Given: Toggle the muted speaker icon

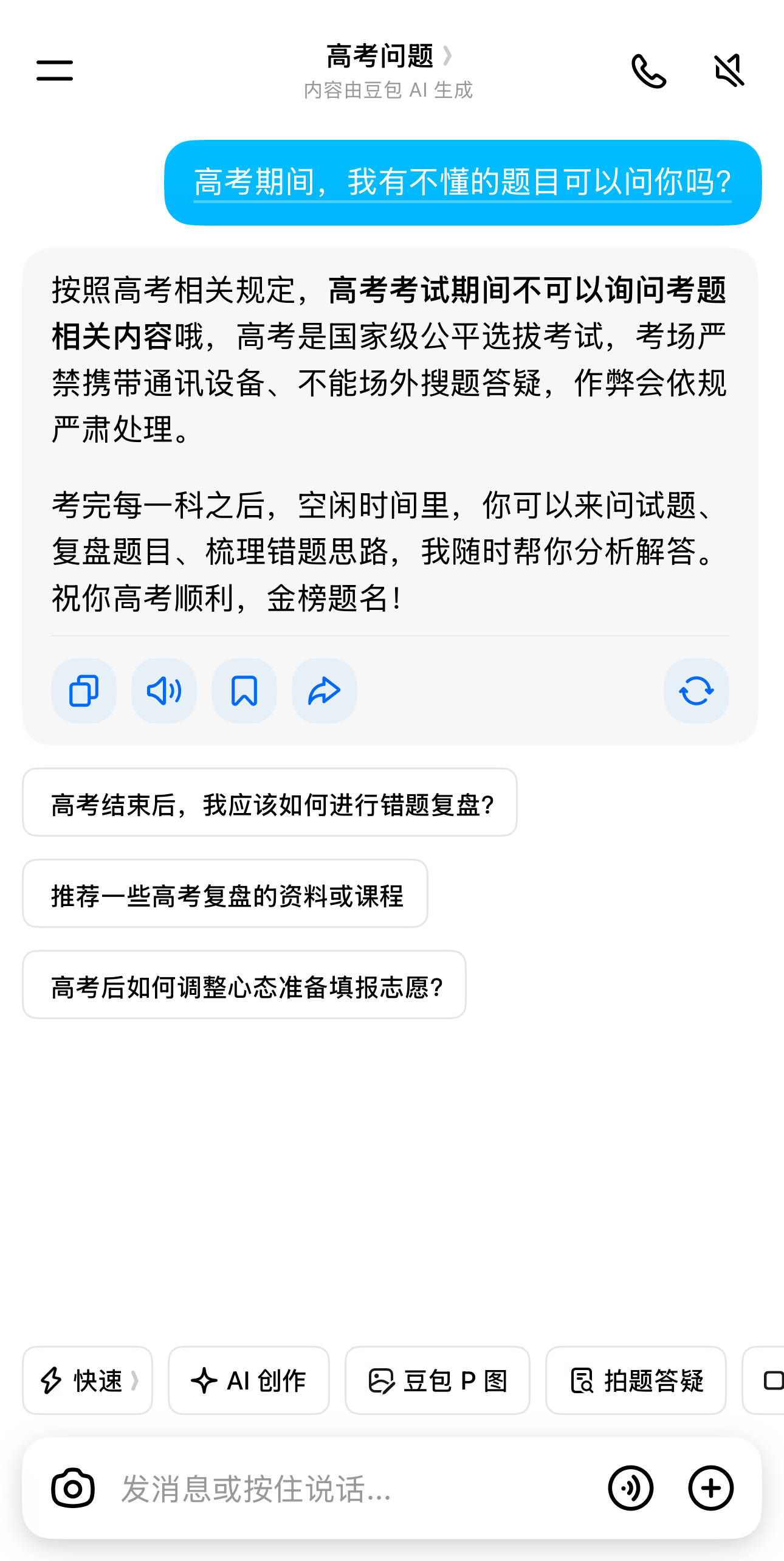Looking at the screenshot, I should [x=729, y=71].
